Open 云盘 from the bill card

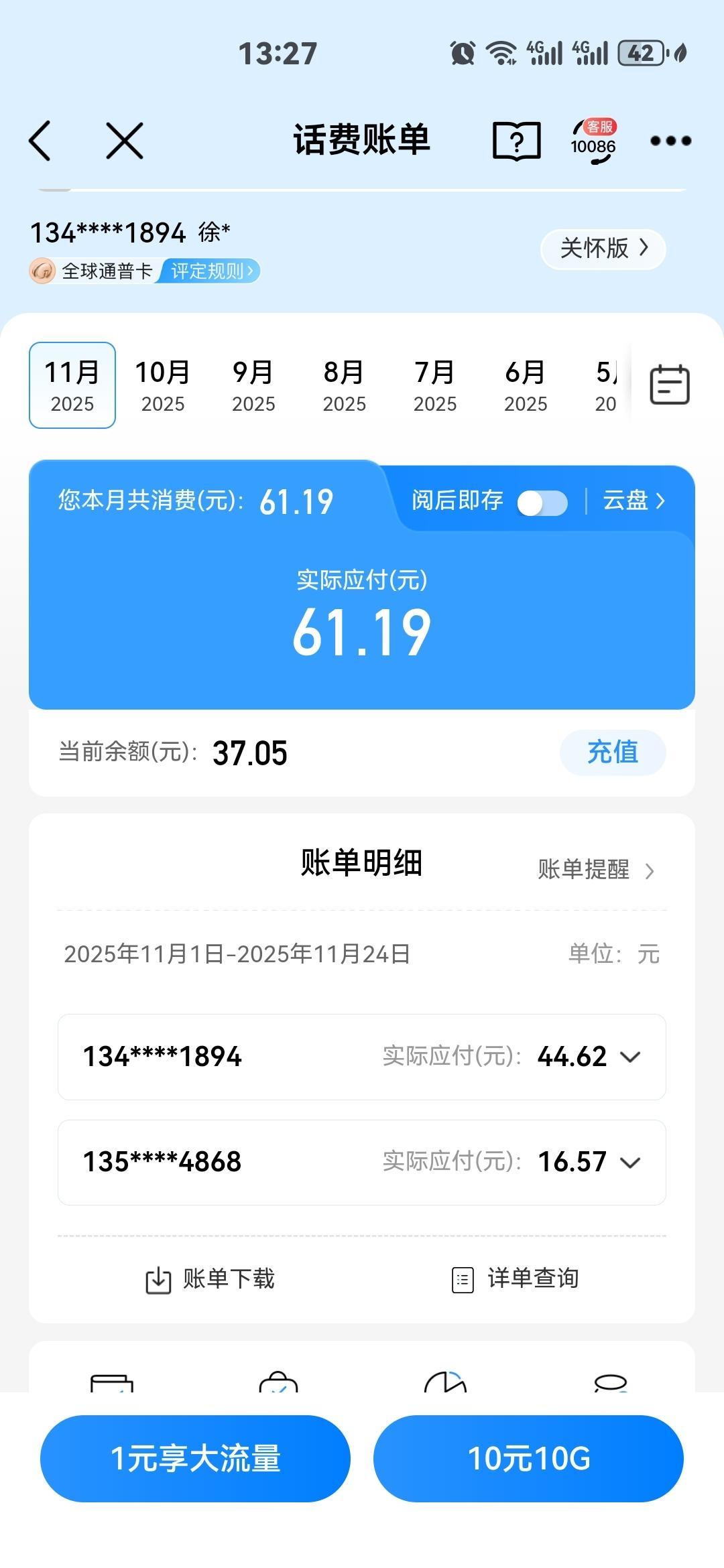click(633, 501)
